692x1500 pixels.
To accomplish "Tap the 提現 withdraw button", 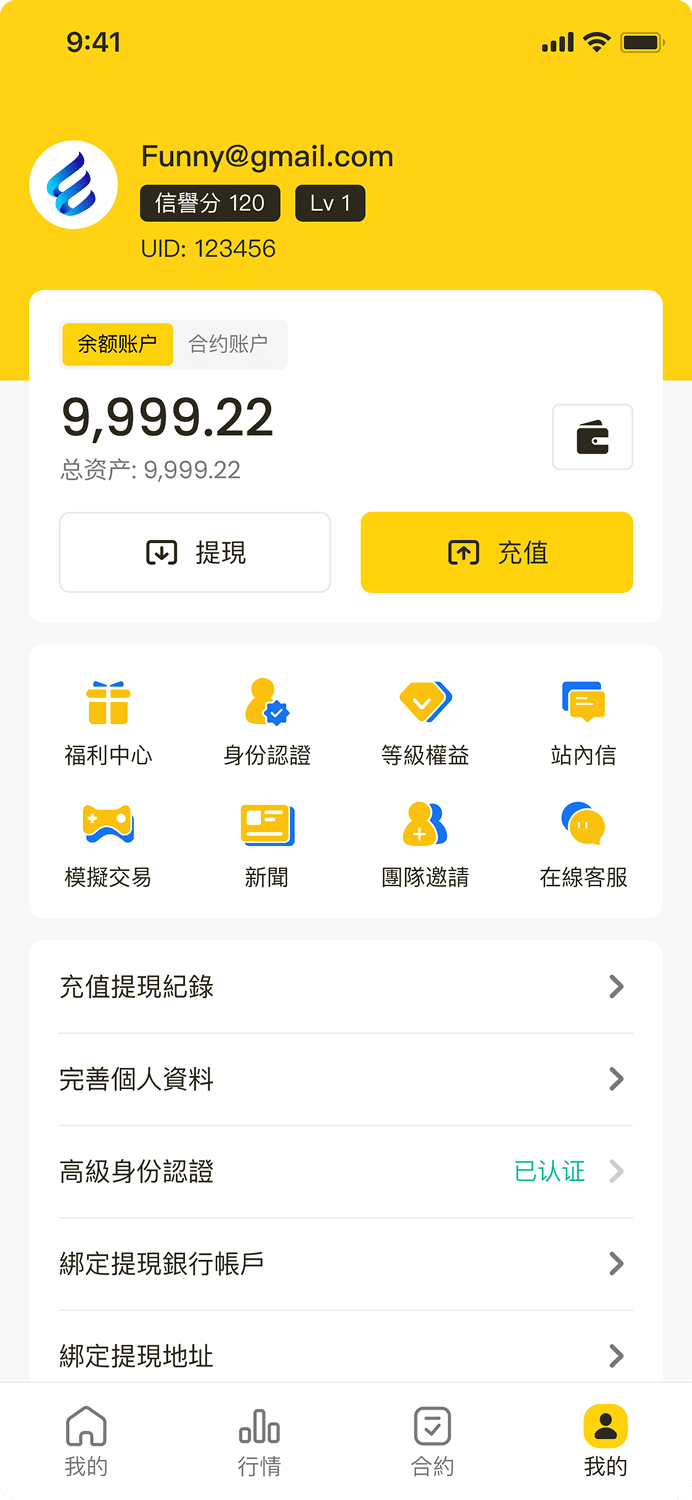I will (x=195, y=552).
